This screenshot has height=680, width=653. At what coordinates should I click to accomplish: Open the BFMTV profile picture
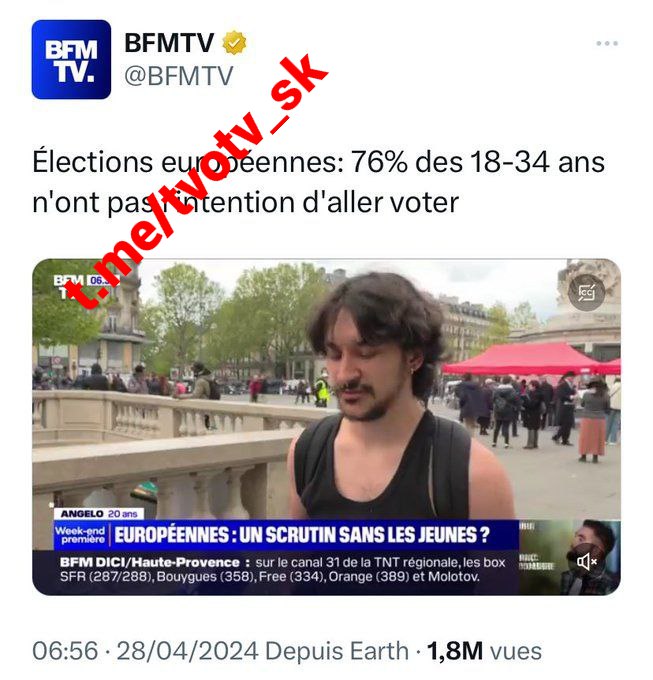coord(71,60)
